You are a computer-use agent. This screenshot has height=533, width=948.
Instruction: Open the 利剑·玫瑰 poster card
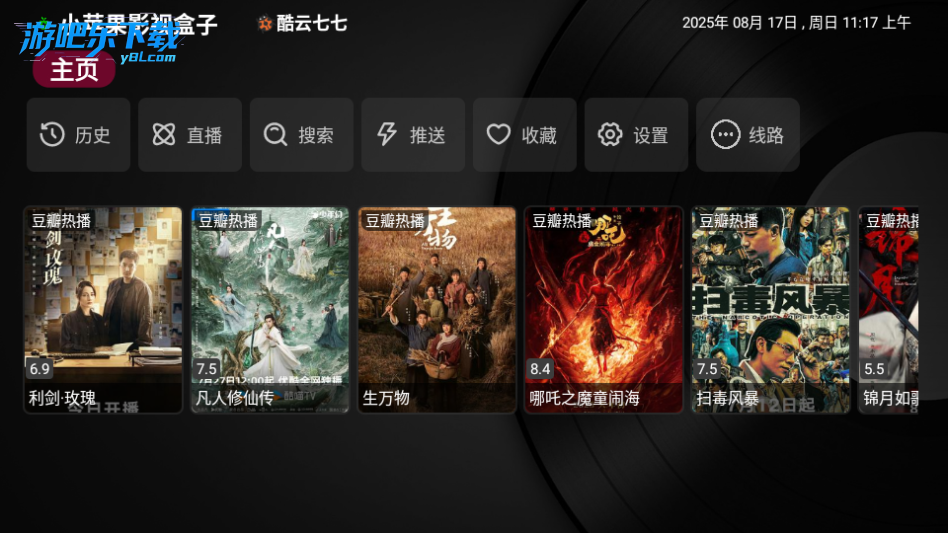(x=103, y=310)
